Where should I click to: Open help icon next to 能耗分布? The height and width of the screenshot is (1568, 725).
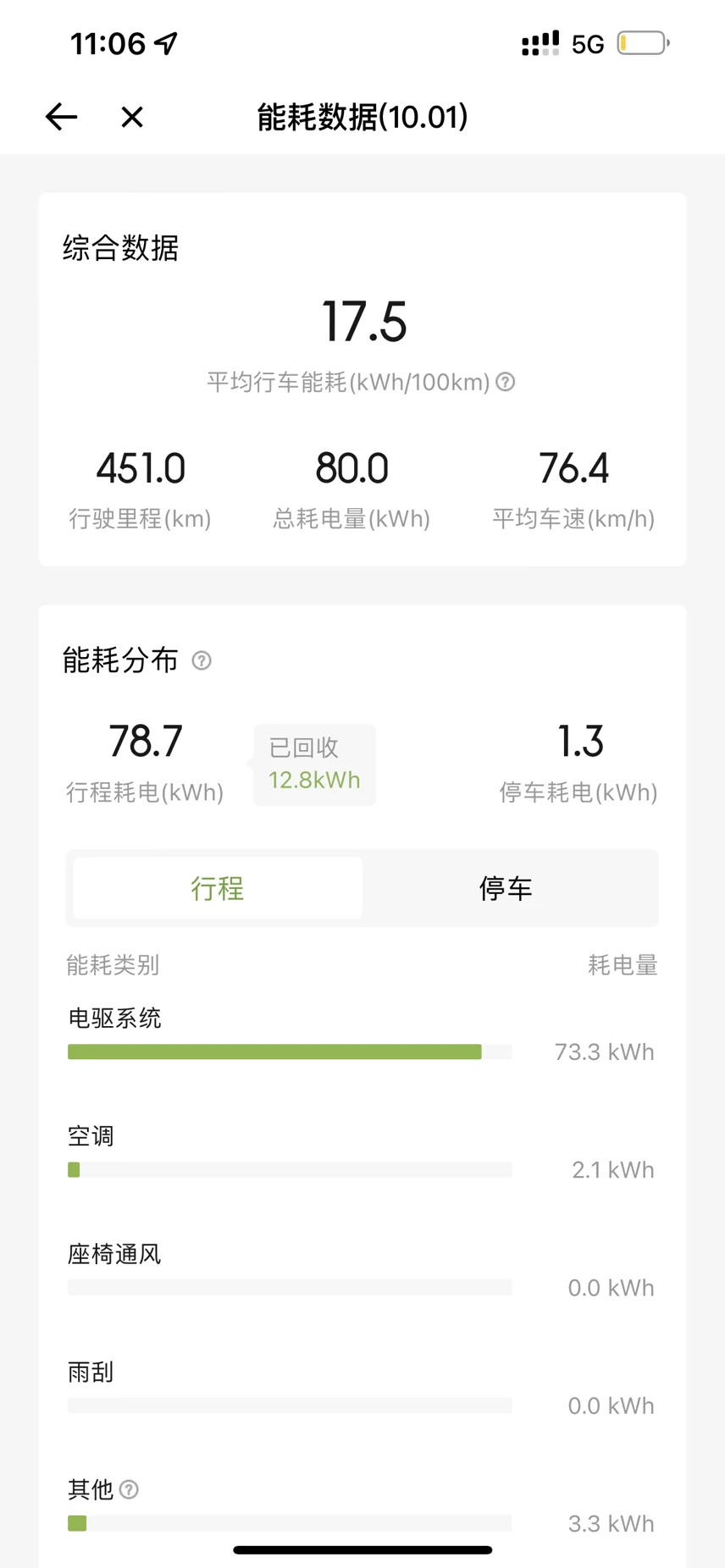(x=202, y=660)
